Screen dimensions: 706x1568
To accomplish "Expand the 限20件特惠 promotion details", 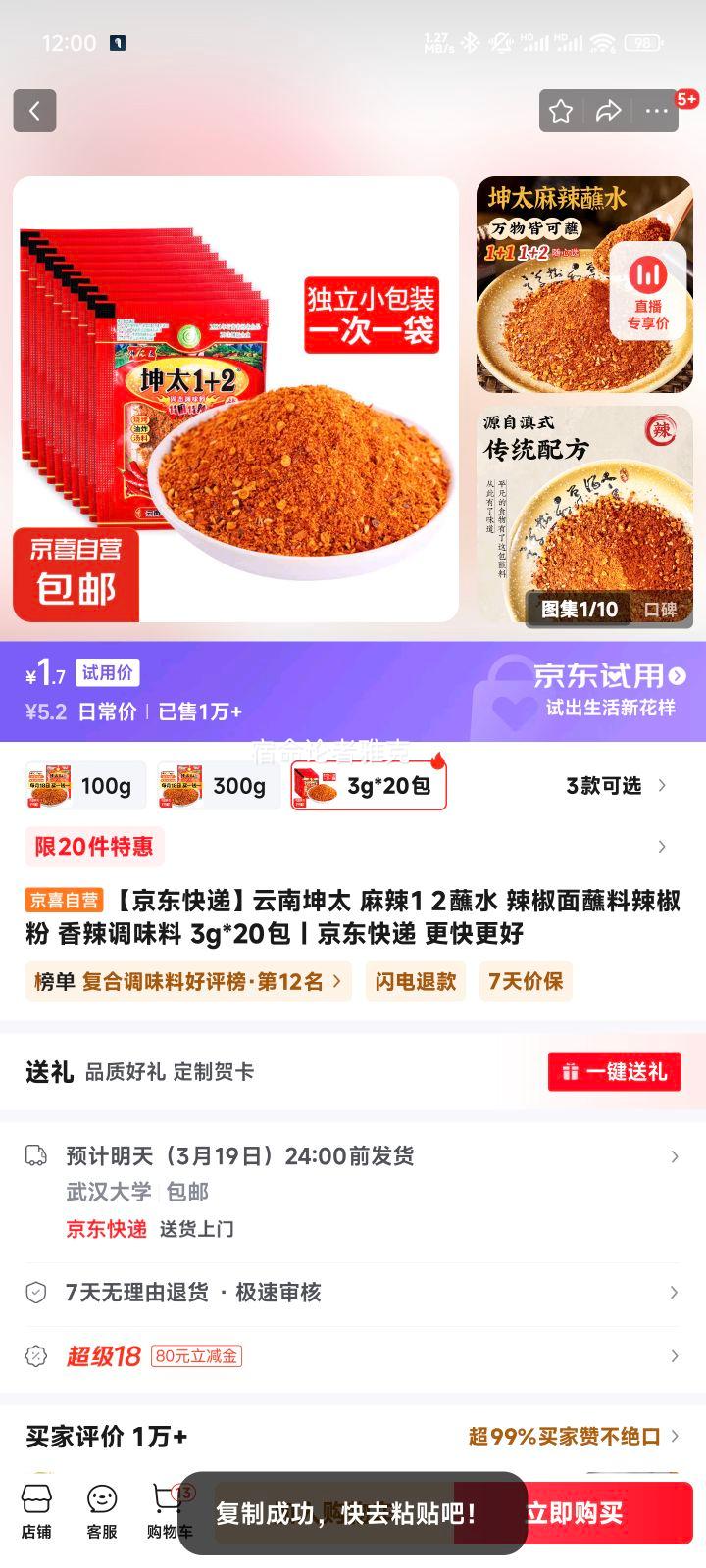I will point(94,847).
